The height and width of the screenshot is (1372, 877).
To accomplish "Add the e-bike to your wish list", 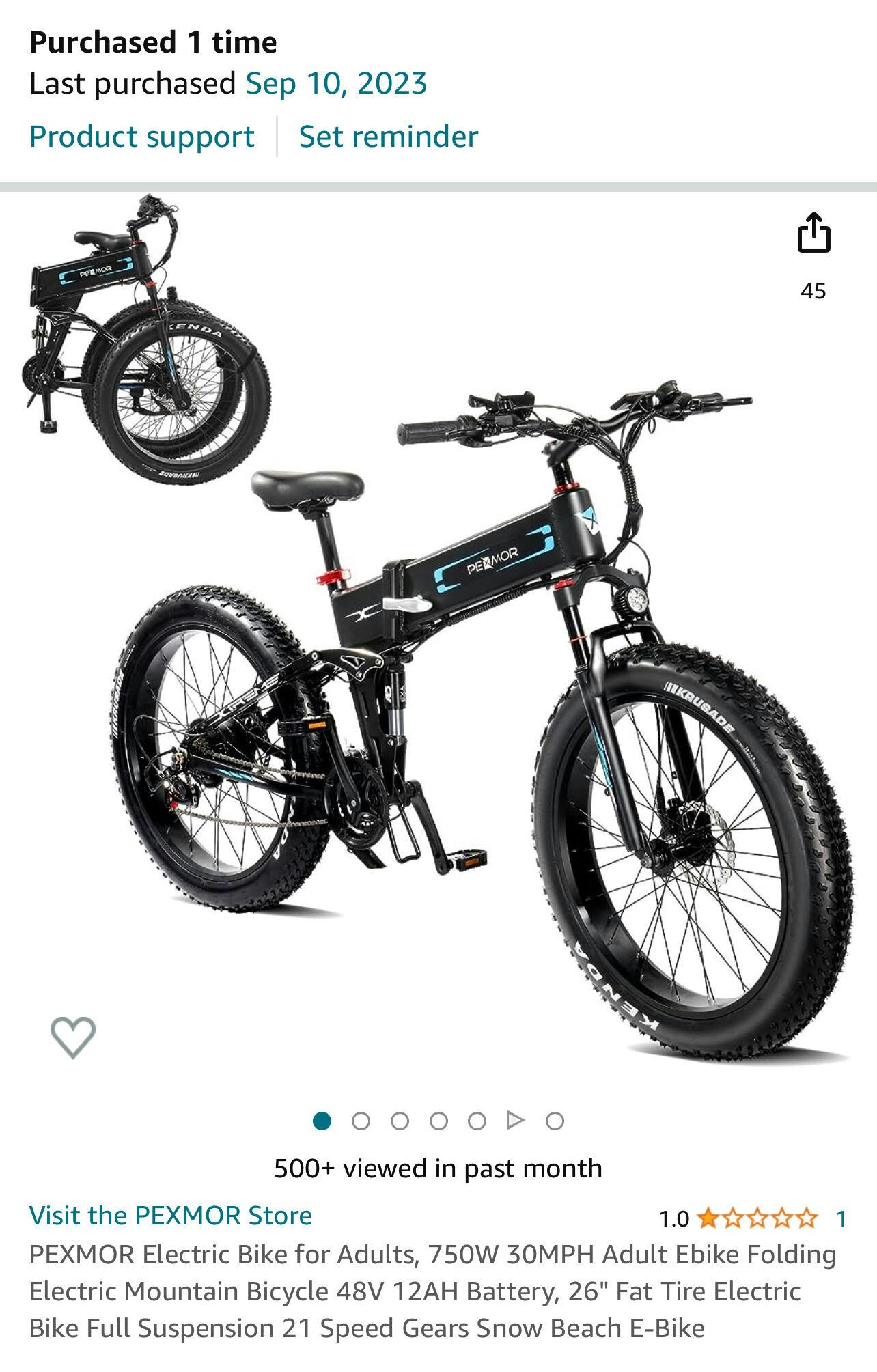I will pyautogui.click(x=73, y=1037).
